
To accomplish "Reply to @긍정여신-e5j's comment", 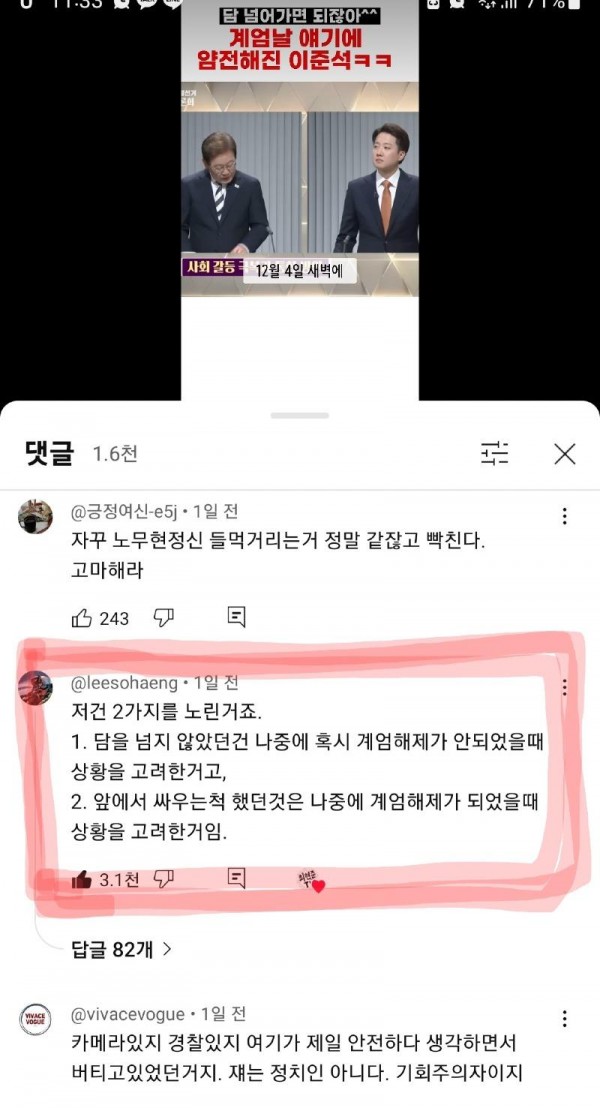I will pos(236,617).
